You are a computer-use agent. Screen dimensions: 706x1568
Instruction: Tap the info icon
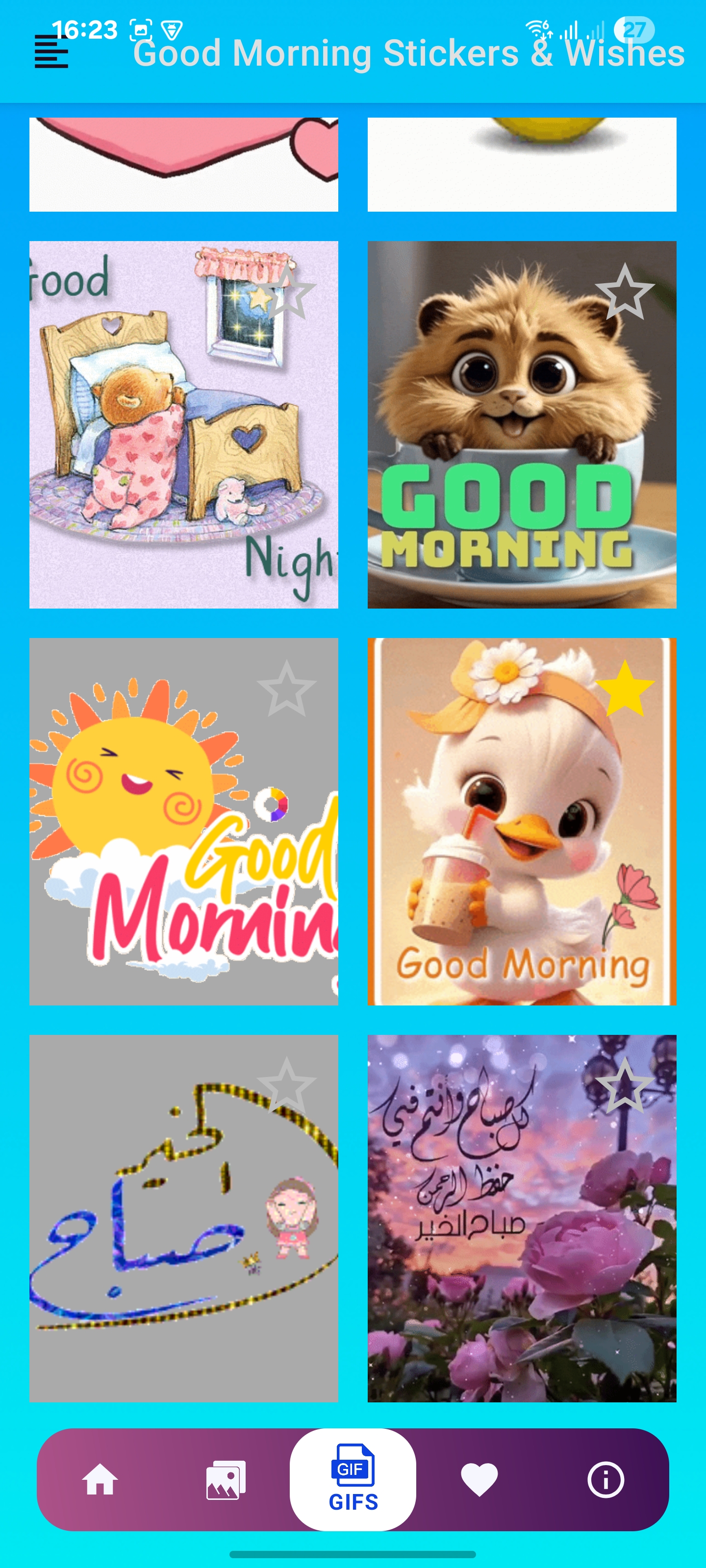pyautogui.click(x=606, y=1480)
